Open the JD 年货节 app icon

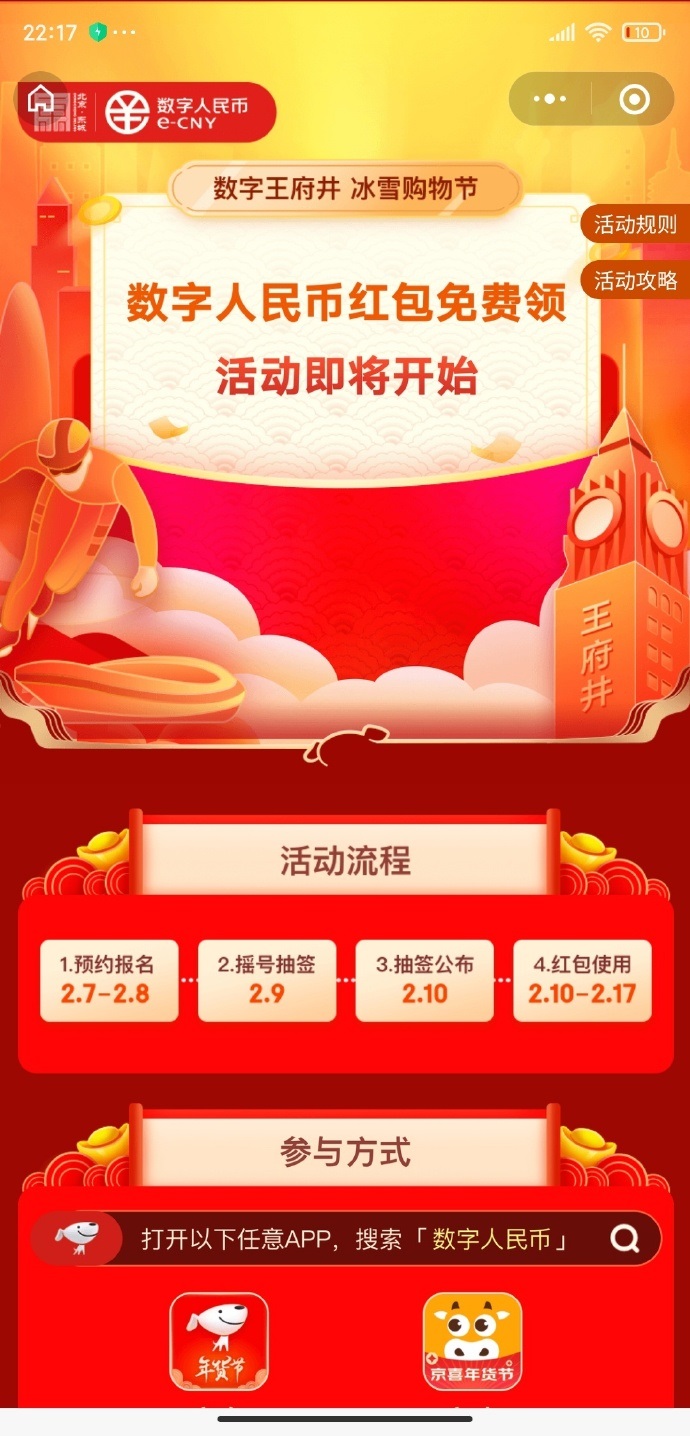219,1341
